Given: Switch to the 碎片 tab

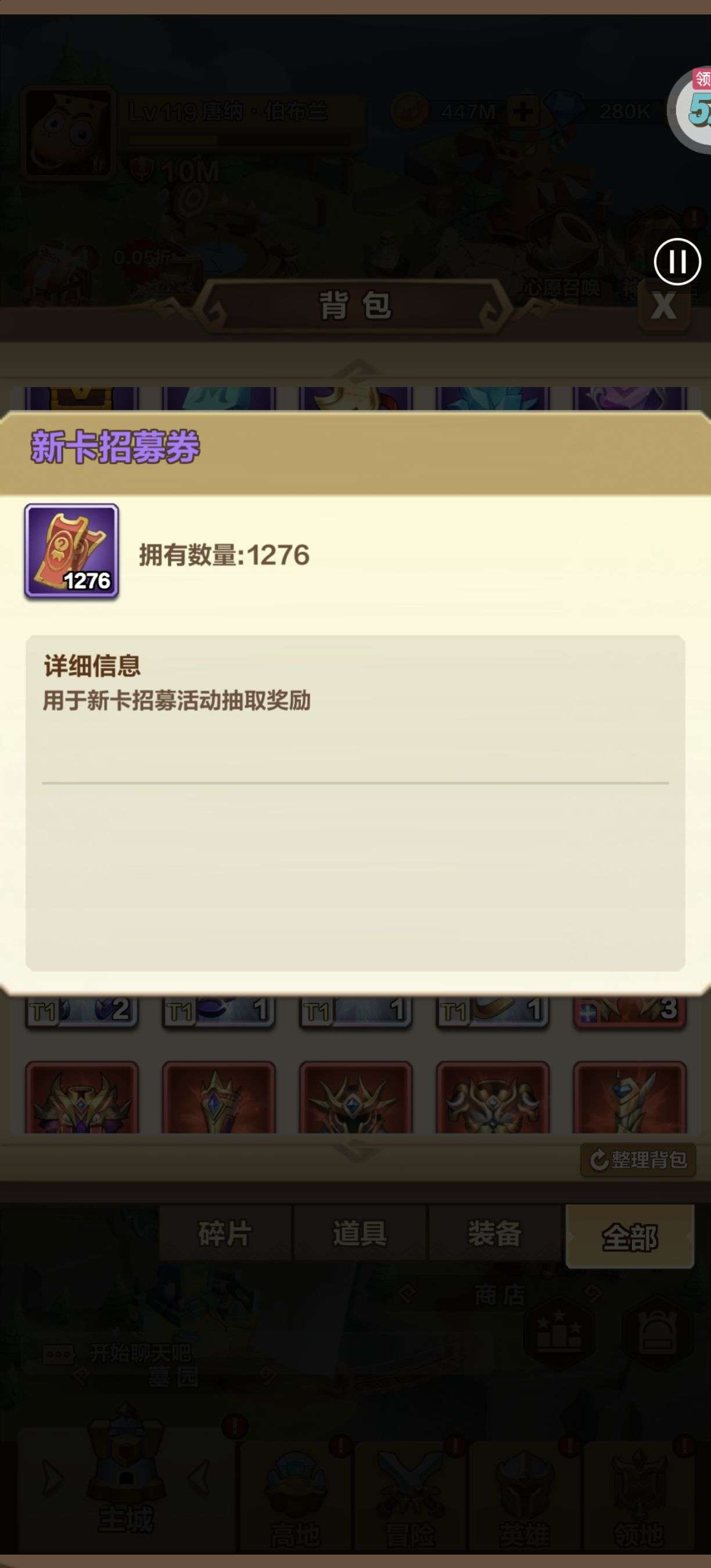Looking at the screenshot, I should click(x=225, y=1233).
